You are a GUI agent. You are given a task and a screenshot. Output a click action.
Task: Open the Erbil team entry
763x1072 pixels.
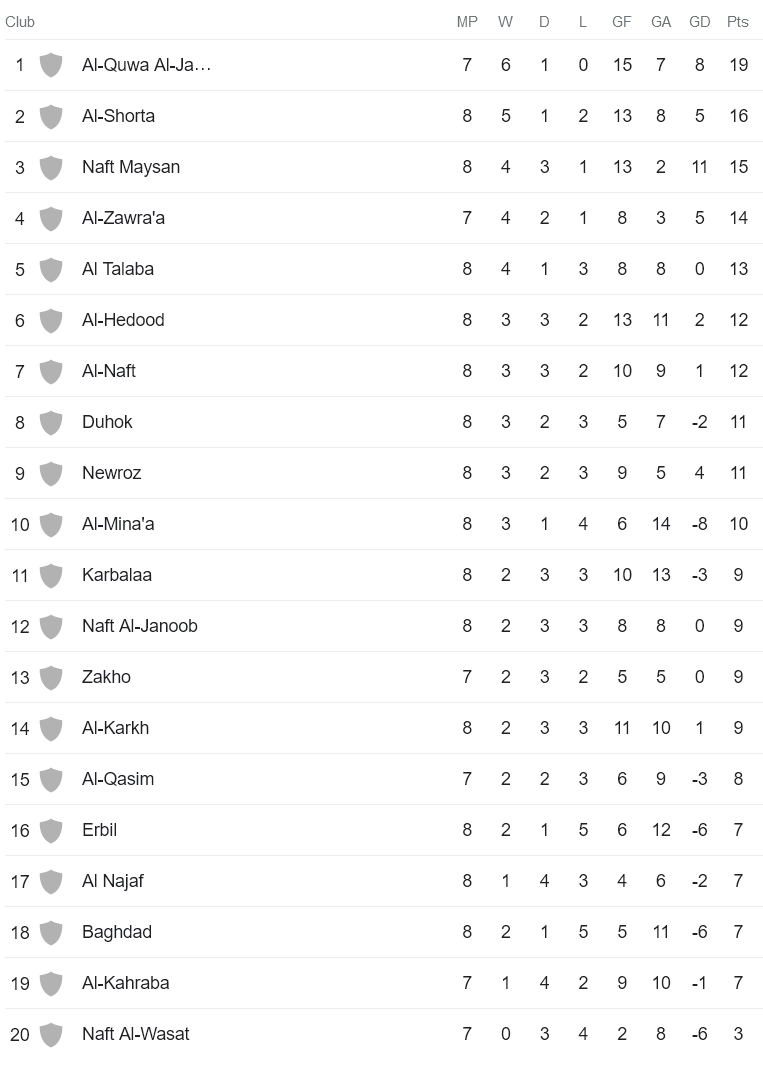pos(99,830)
